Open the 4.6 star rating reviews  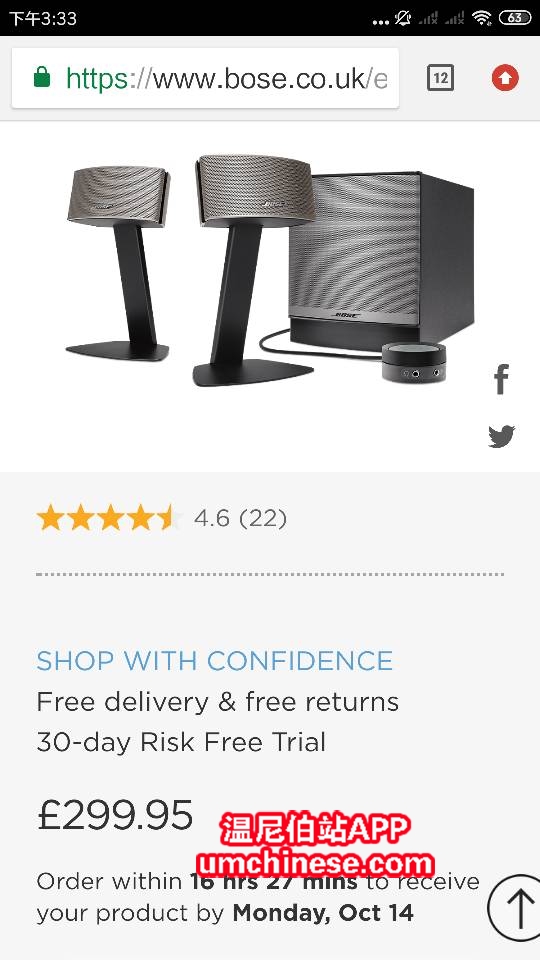point(162,519)
